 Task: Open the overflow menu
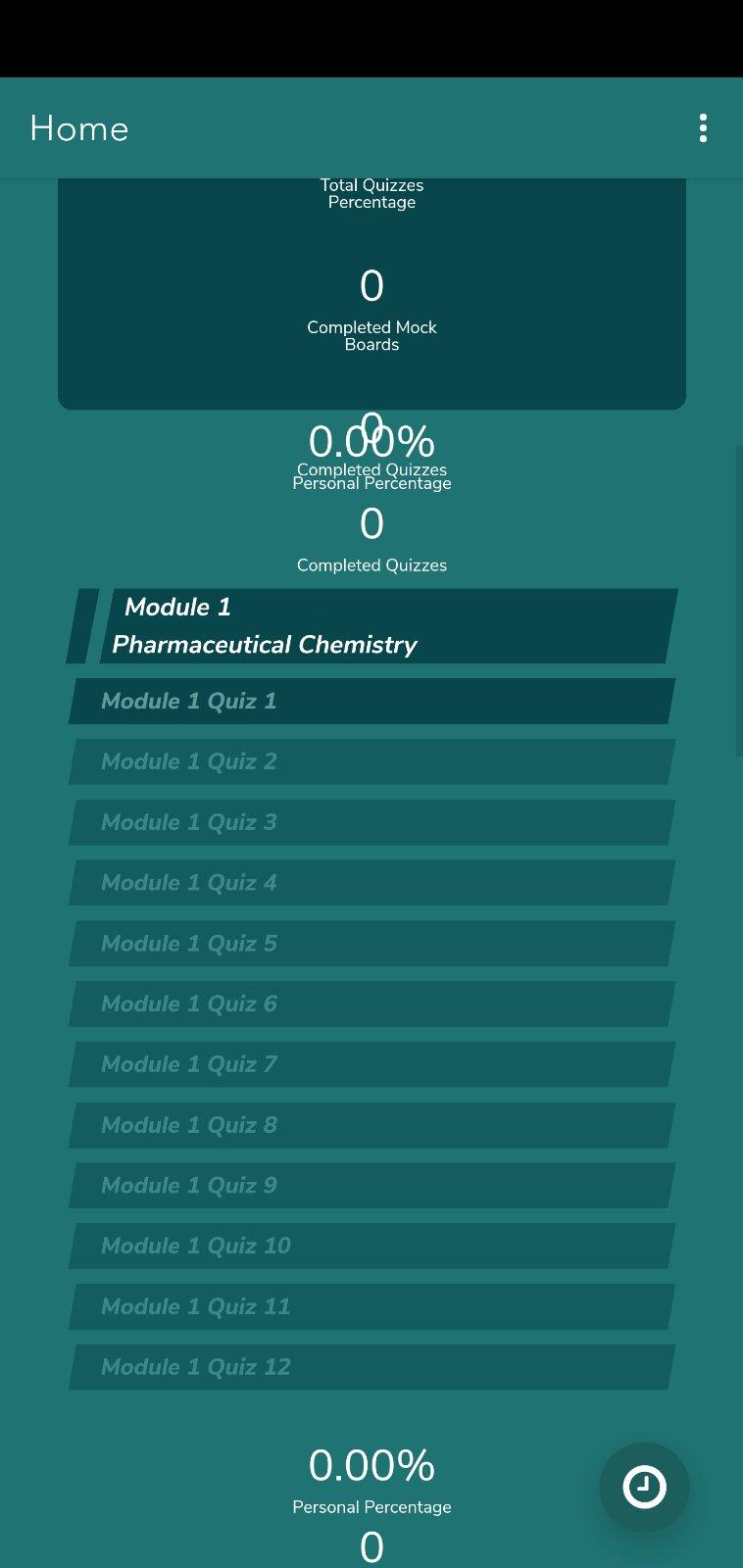[703, 128]
